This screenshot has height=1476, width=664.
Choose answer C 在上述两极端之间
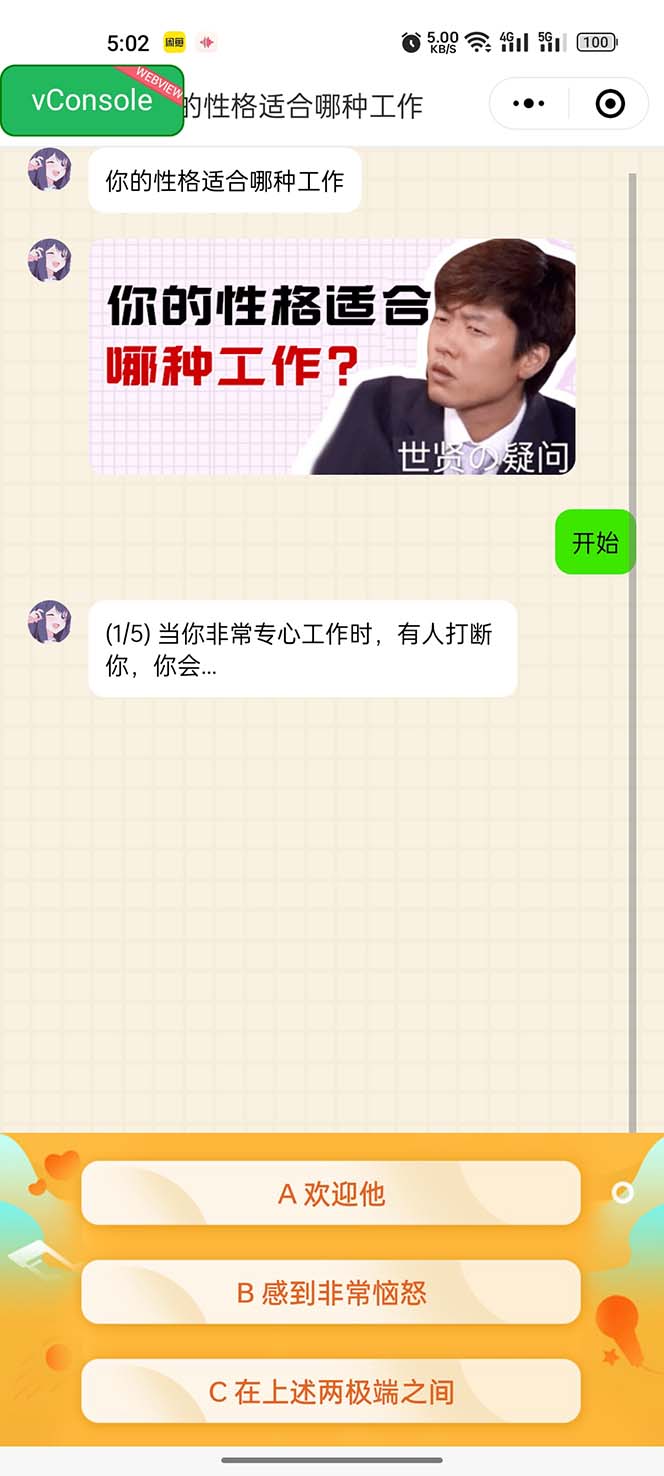pos(331,1391)
